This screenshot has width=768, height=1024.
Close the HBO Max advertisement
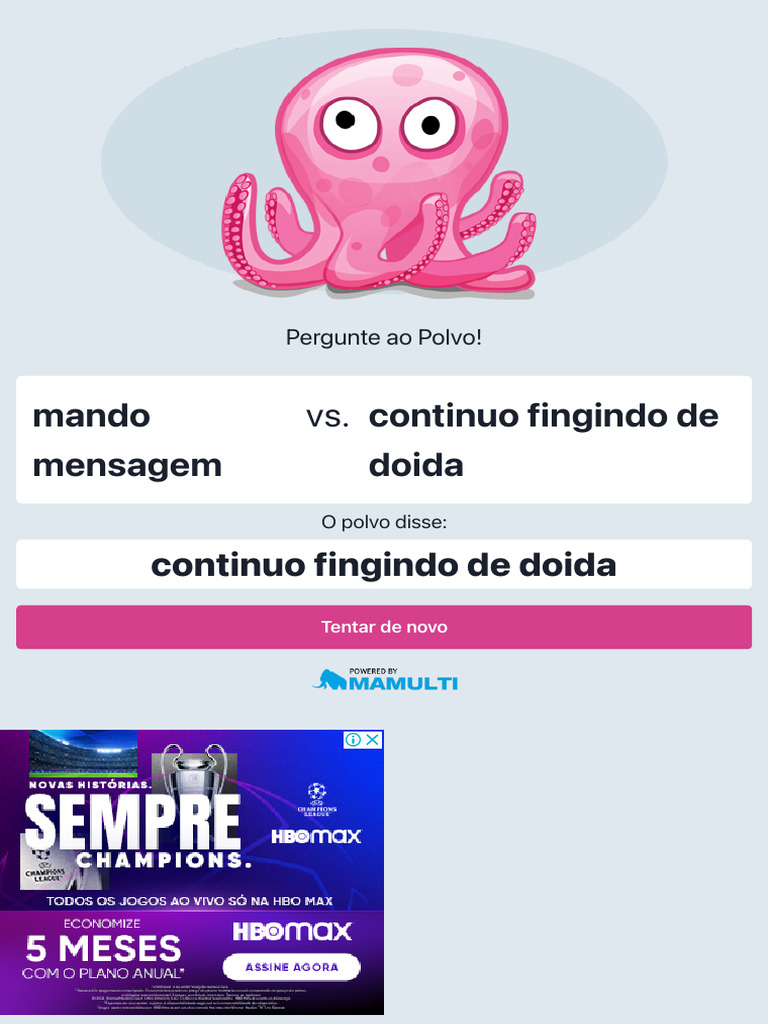click(x=372, y=740)
